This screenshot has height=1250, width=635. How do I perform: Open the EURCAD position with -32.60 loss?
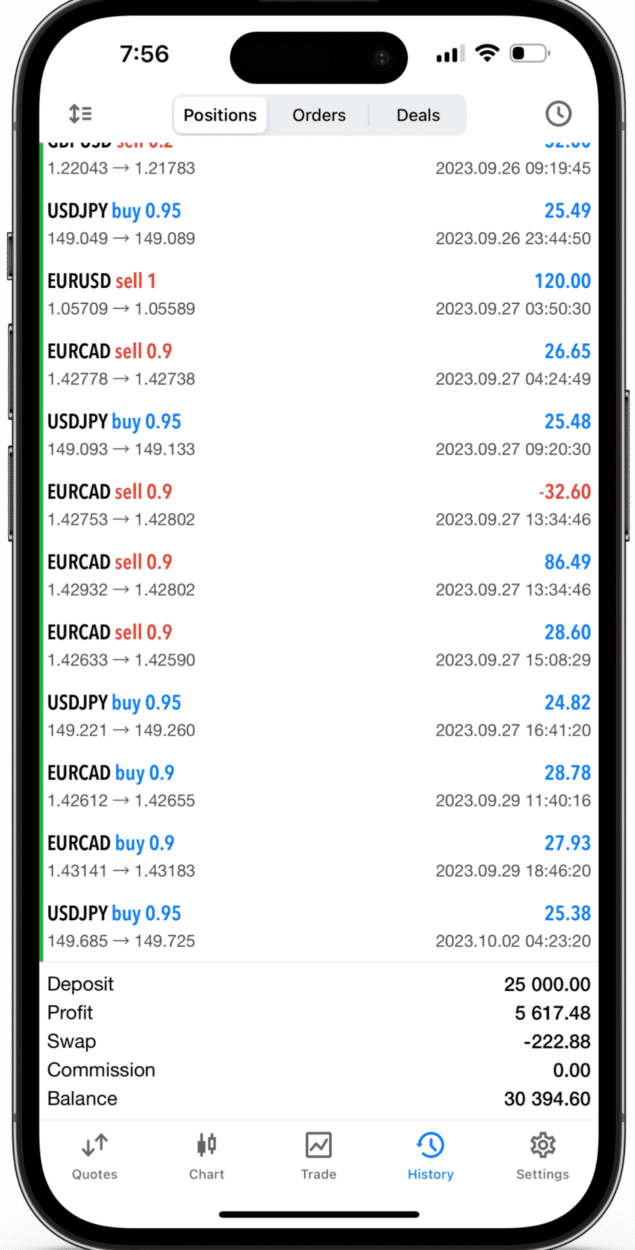click(318, 505)
